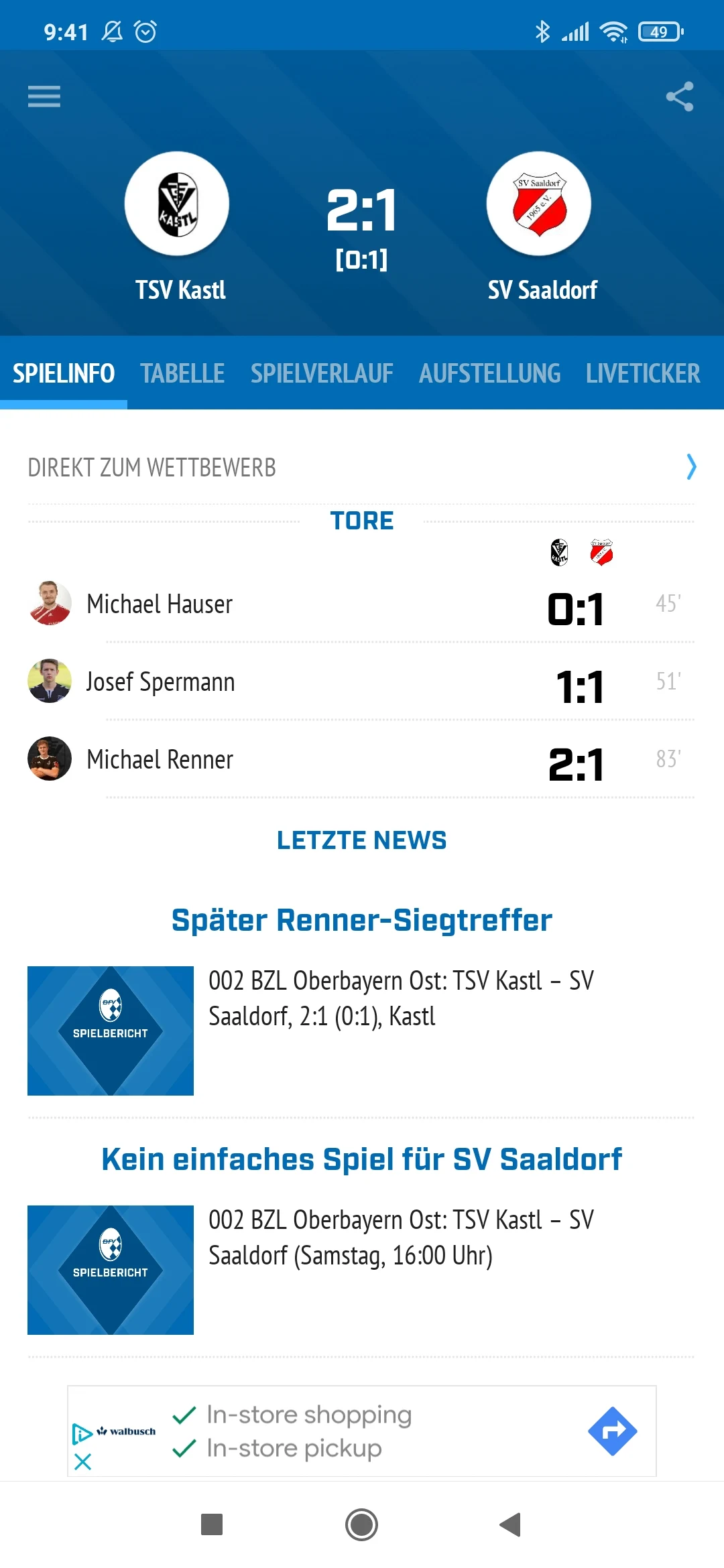724x1568 pixels.
Task: Go to Direkt zum Wettbewerb
Action: [362, 467]
